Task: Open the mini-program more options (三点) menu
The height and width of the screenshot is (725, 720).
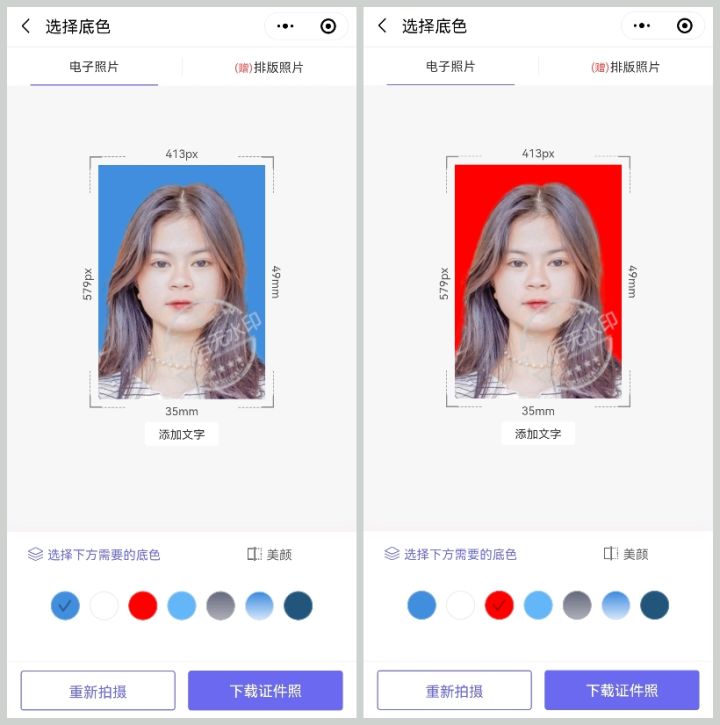Action: [283, 26]
